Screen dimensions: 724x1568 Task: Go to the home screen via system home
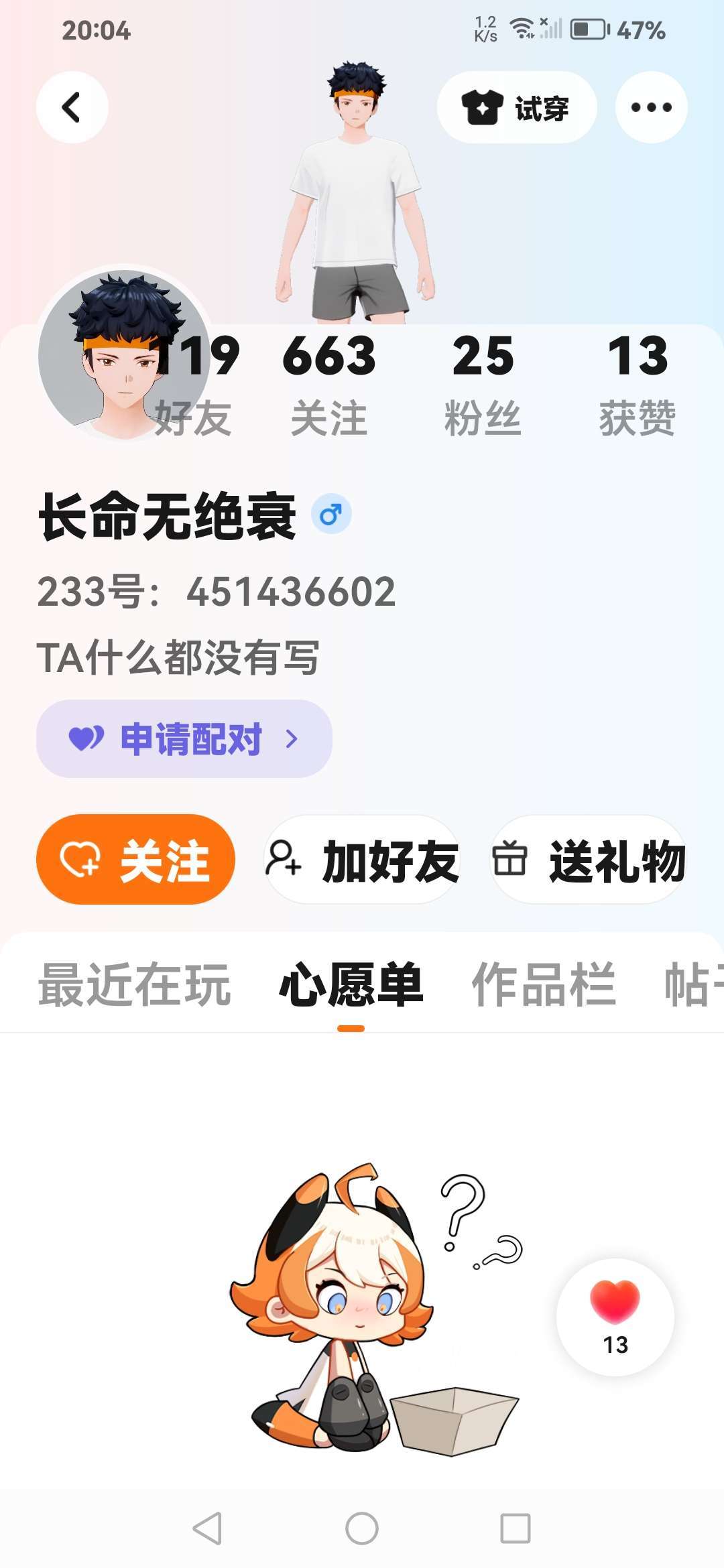click(x=362, y=1528)
